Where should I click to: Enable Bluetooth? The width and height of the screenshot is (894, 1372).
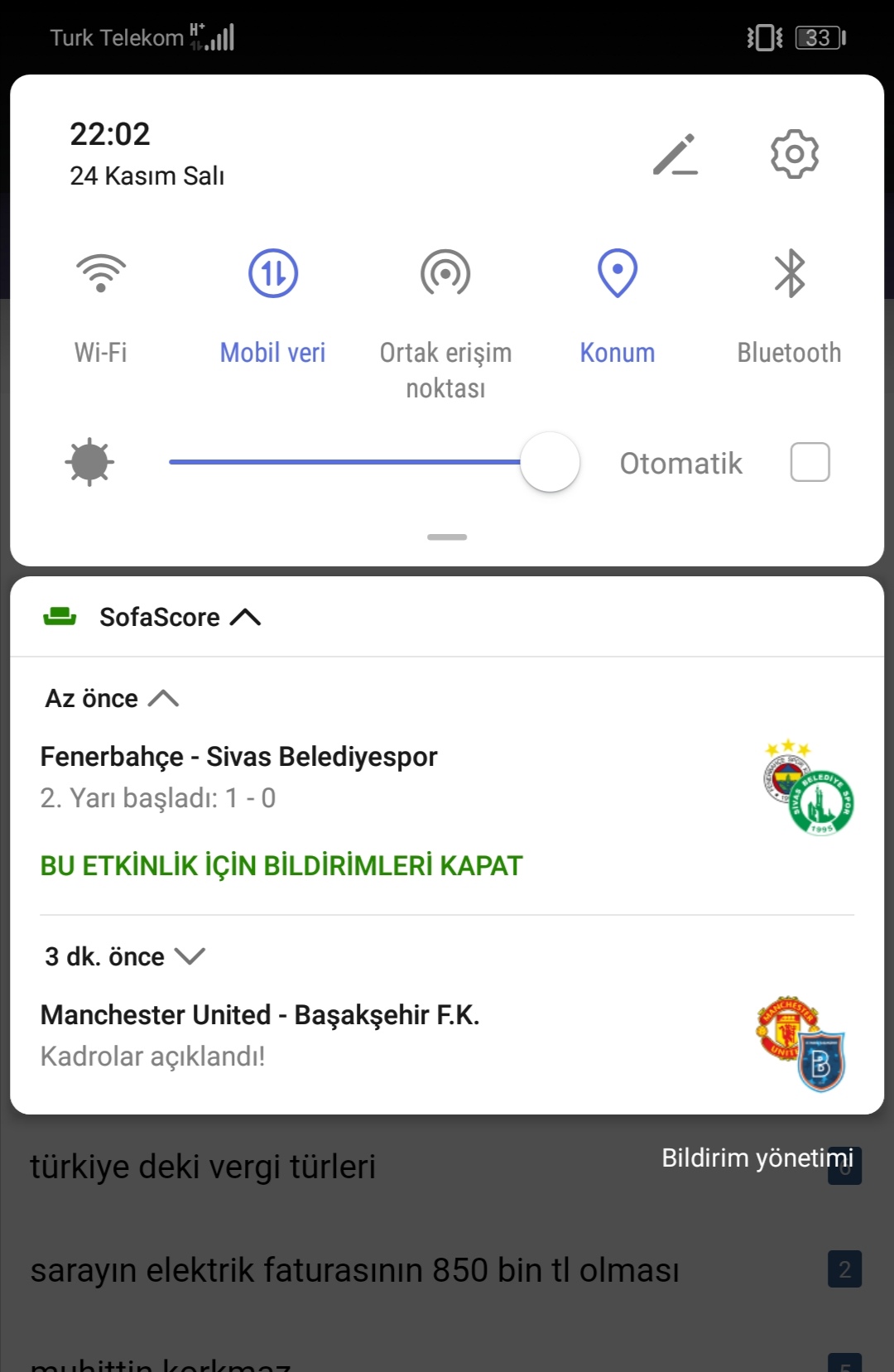[789, 274]
